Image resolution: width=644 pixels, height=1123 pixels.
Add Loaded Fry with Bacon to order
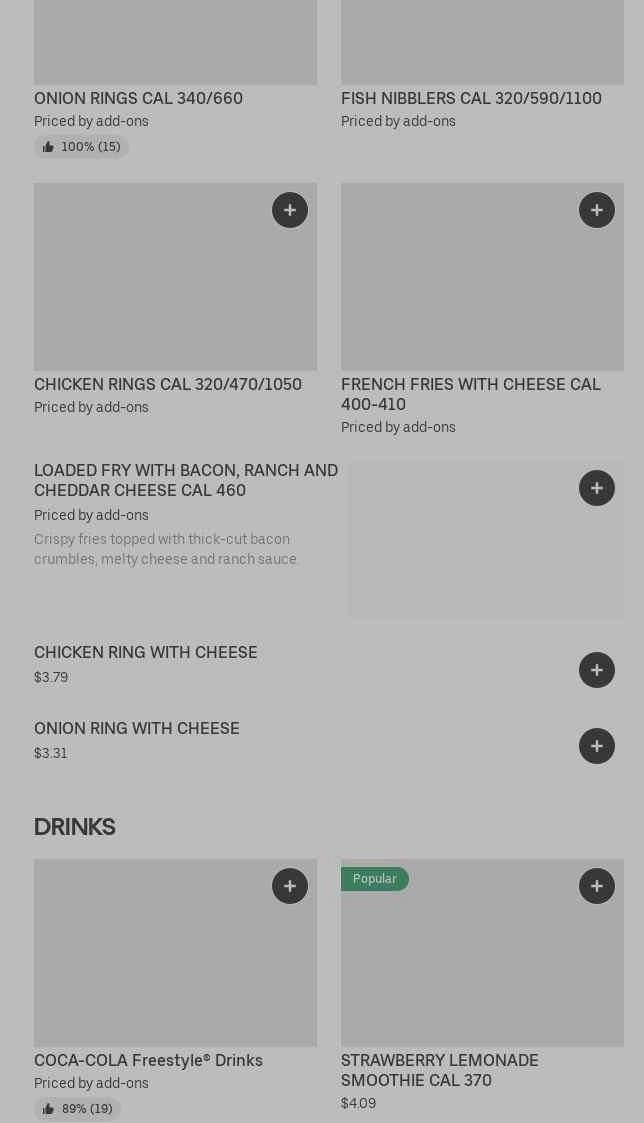click(597, 488)
